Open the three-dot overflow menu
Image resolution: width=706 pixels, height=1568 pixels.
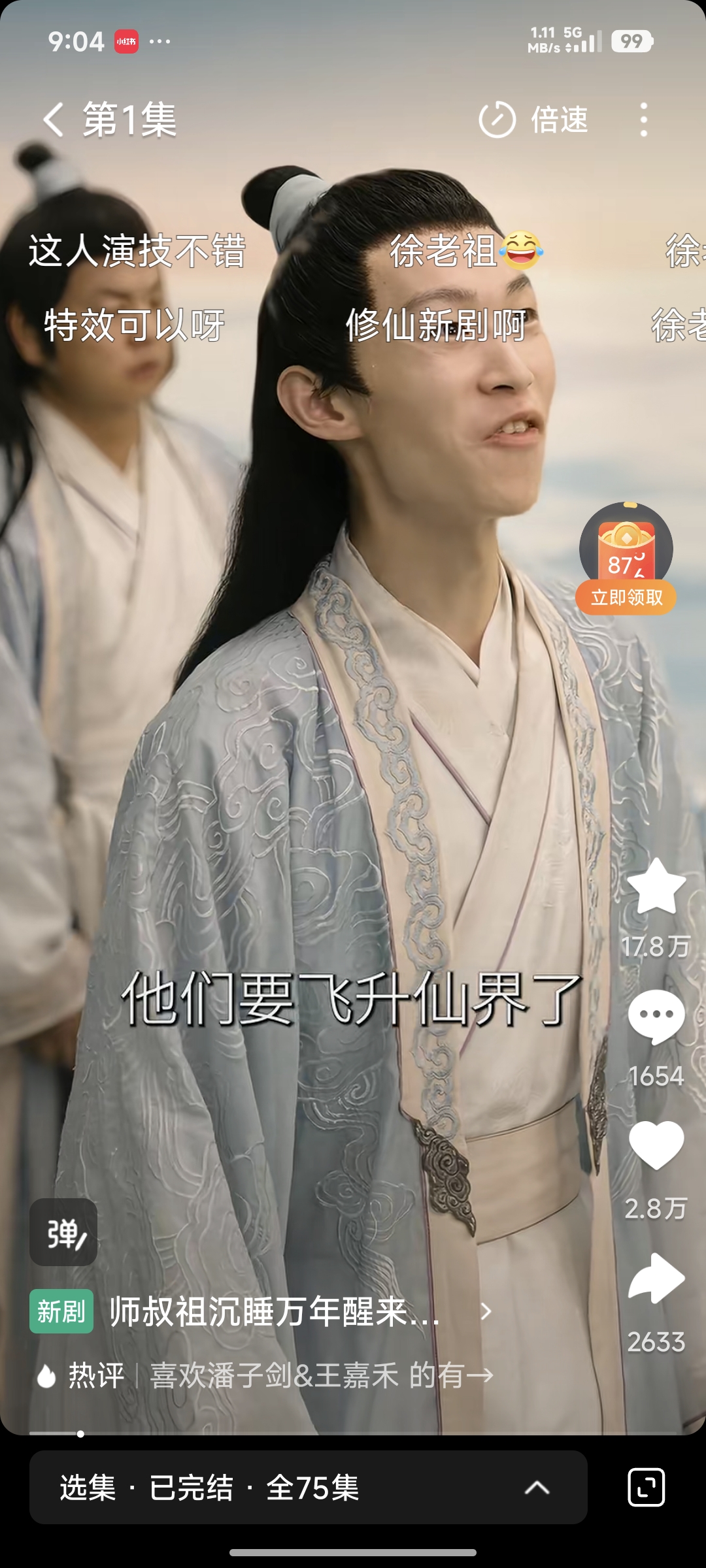tap(644, 120)
